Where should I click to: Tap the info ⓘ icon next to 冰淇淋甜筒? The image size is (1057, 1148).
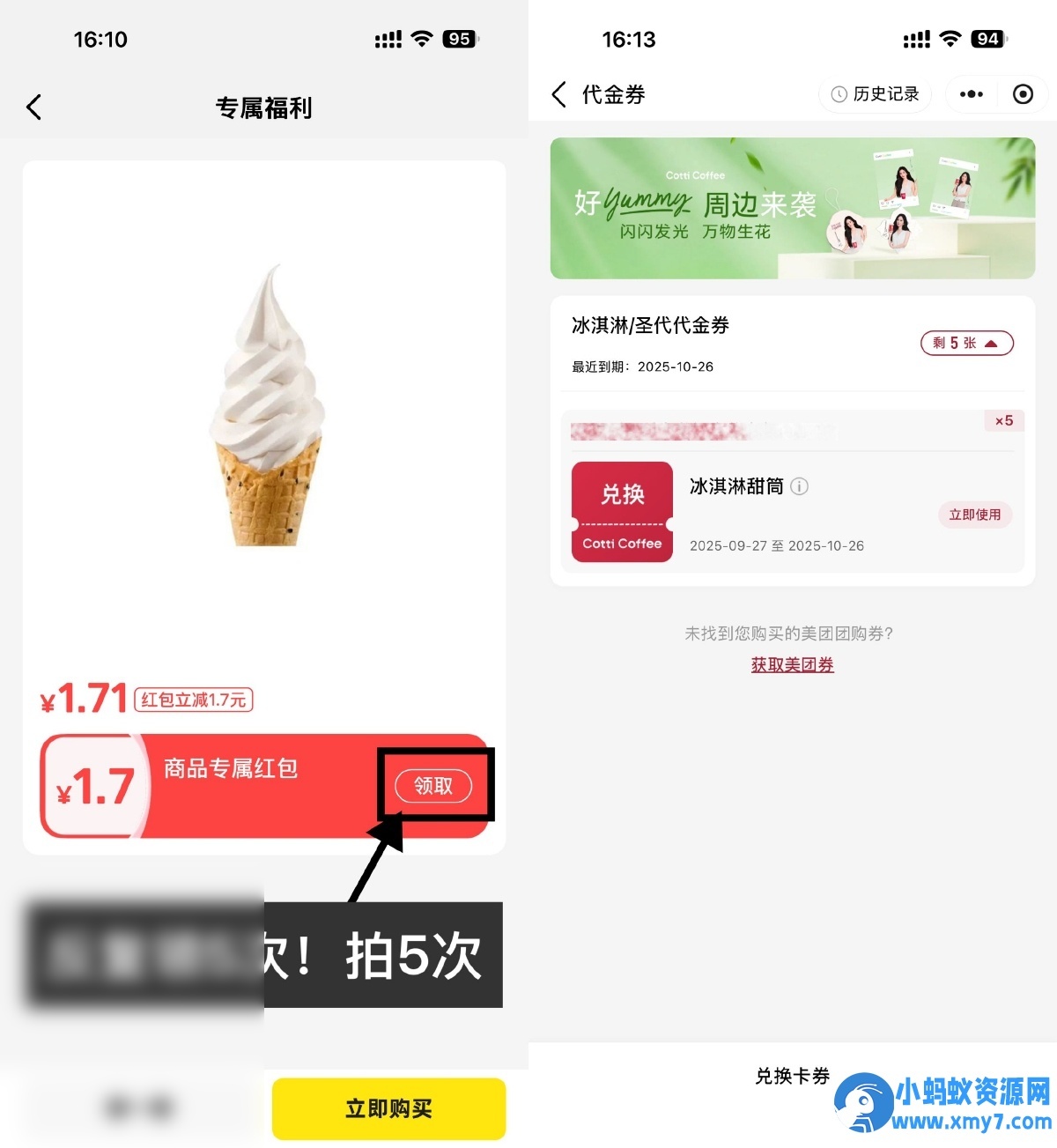[x=800, y=486]
